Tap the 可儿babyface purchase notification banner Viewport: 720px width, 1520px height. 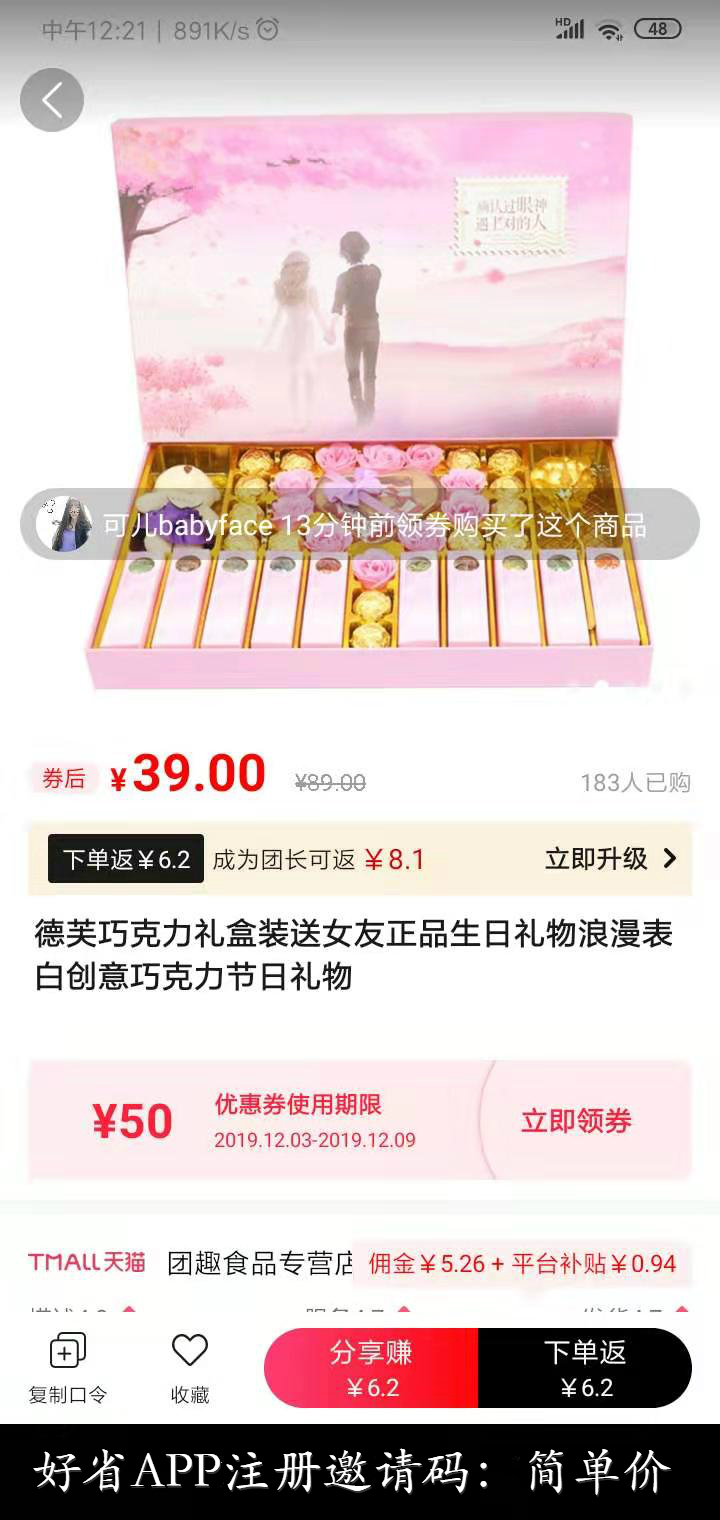tap(360, 524)
